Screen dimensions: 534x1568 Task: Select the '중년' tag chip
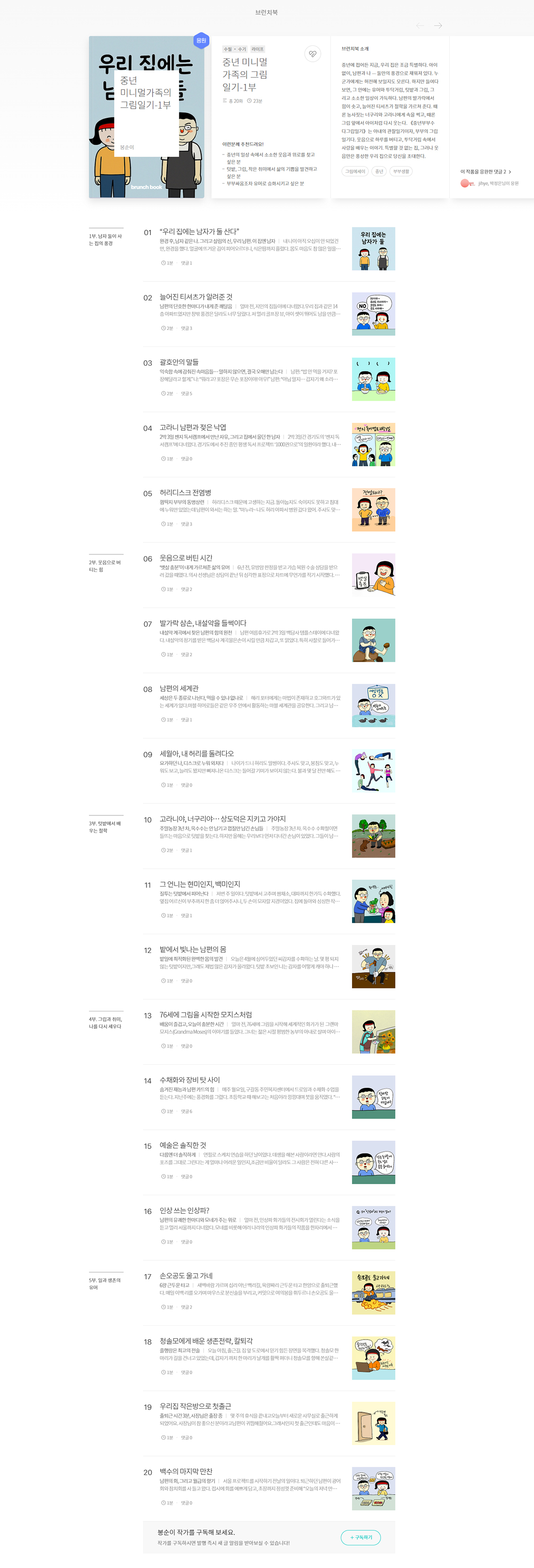click(x=379, y=171)
